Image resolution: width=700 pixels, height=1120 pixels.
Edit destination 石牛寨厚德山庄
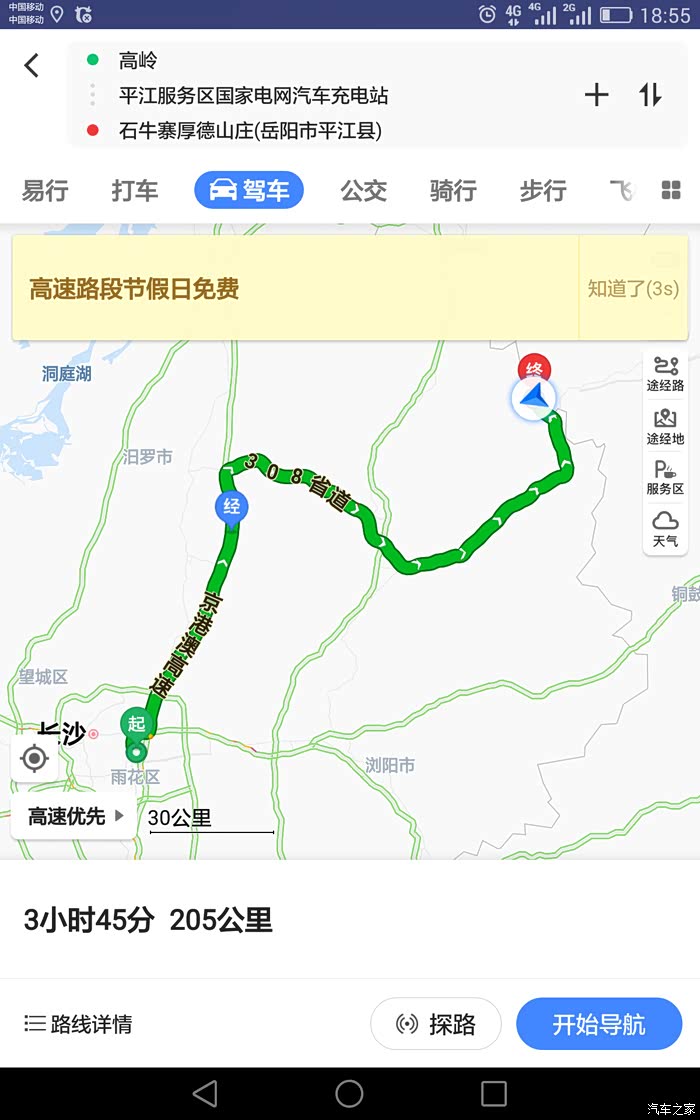coord(250,131)
